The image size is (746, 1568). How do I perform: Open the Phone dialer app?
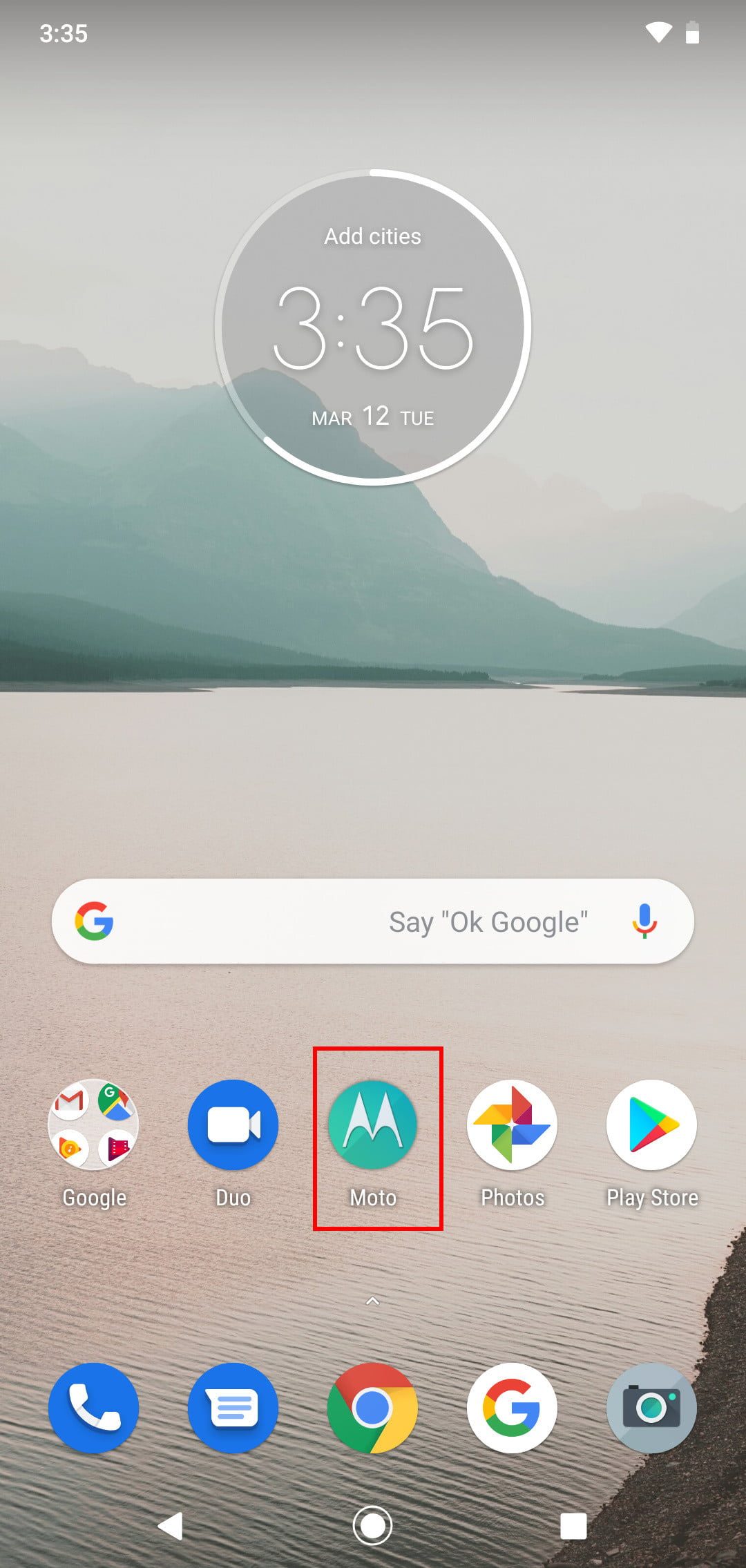pyautogui.click(x=94, y=1408)
